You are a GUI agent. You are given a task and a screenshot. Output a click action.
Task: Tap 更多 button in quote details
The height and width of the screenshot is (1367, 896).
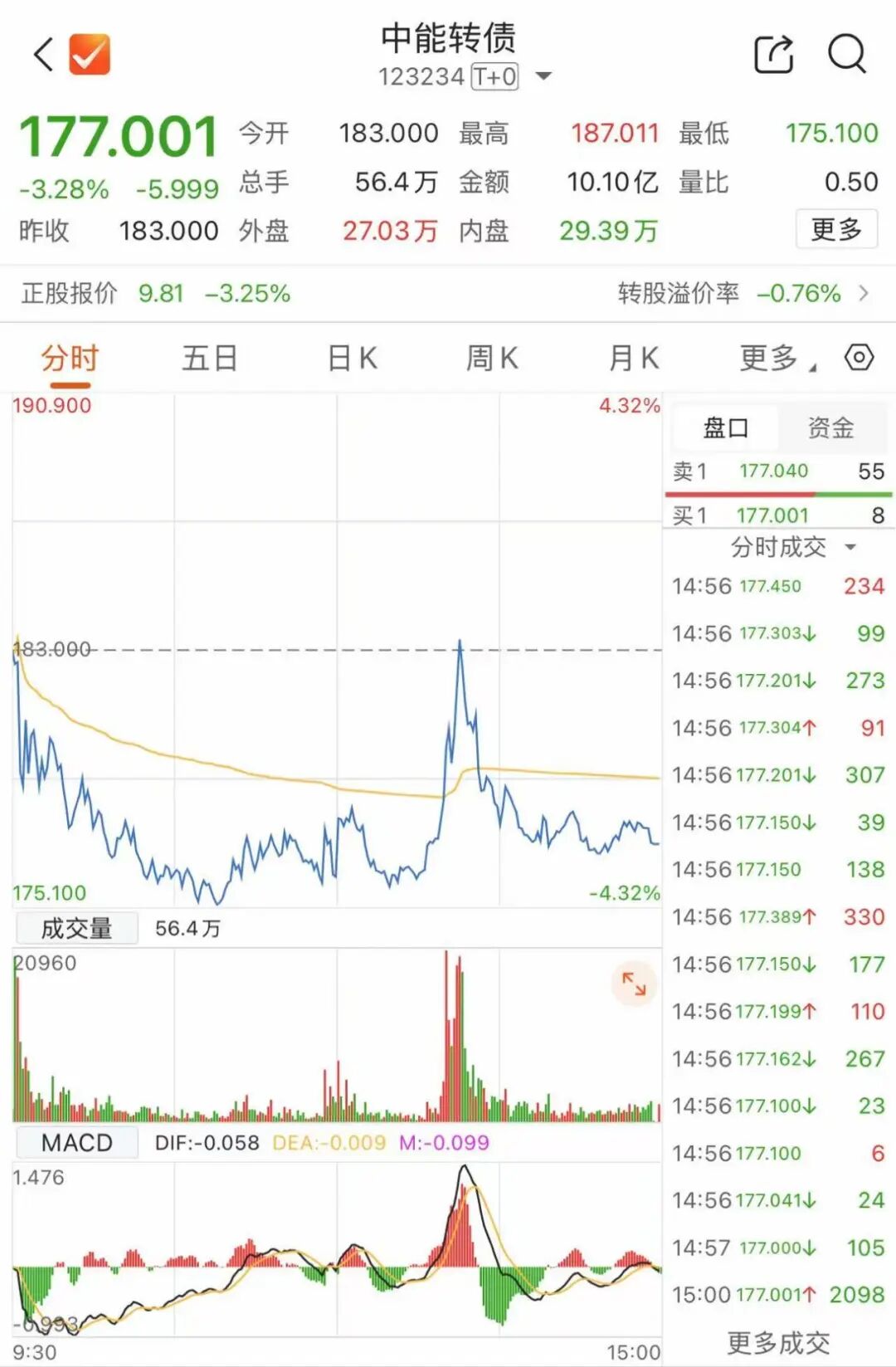coord(836,229)
